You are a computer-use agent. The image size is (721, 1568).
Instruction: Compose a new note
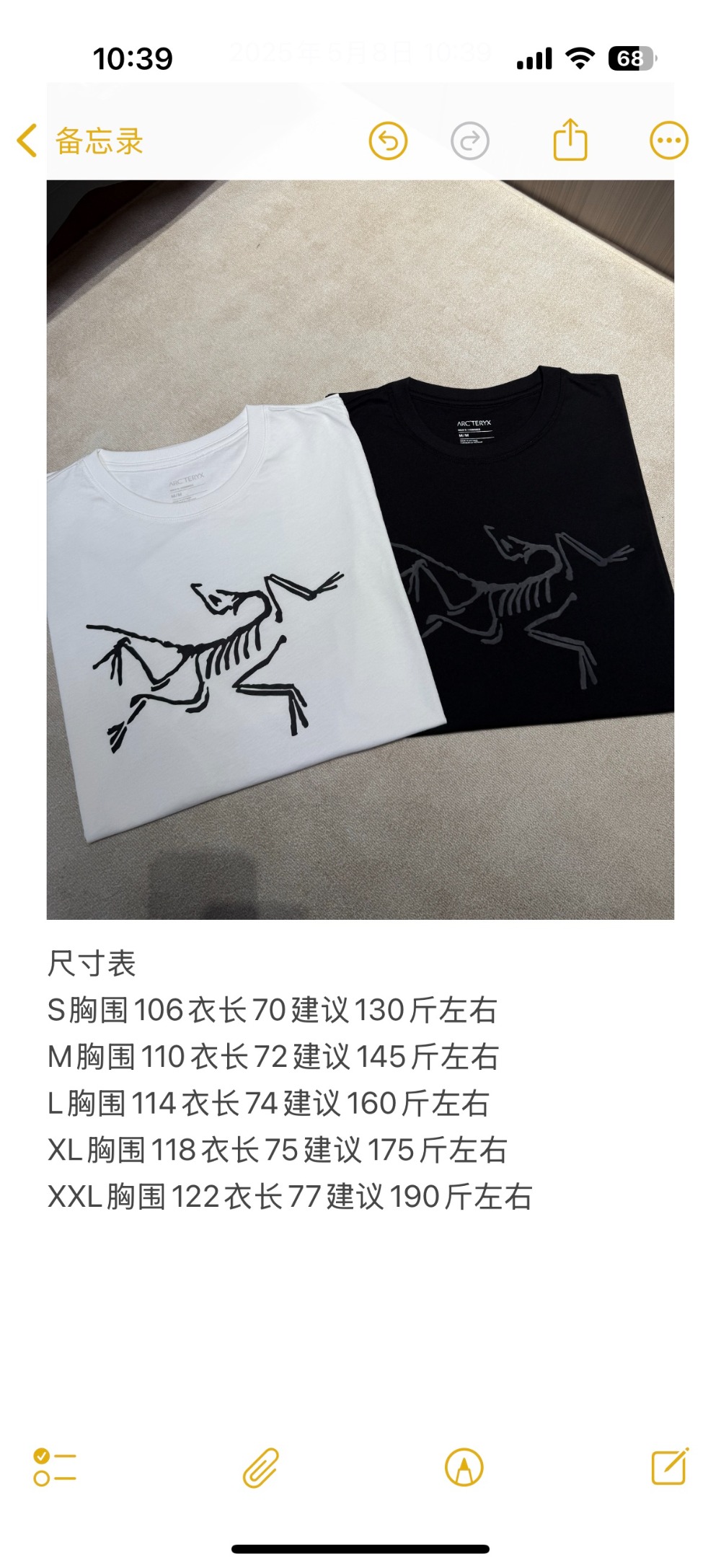pos(670,1467)
